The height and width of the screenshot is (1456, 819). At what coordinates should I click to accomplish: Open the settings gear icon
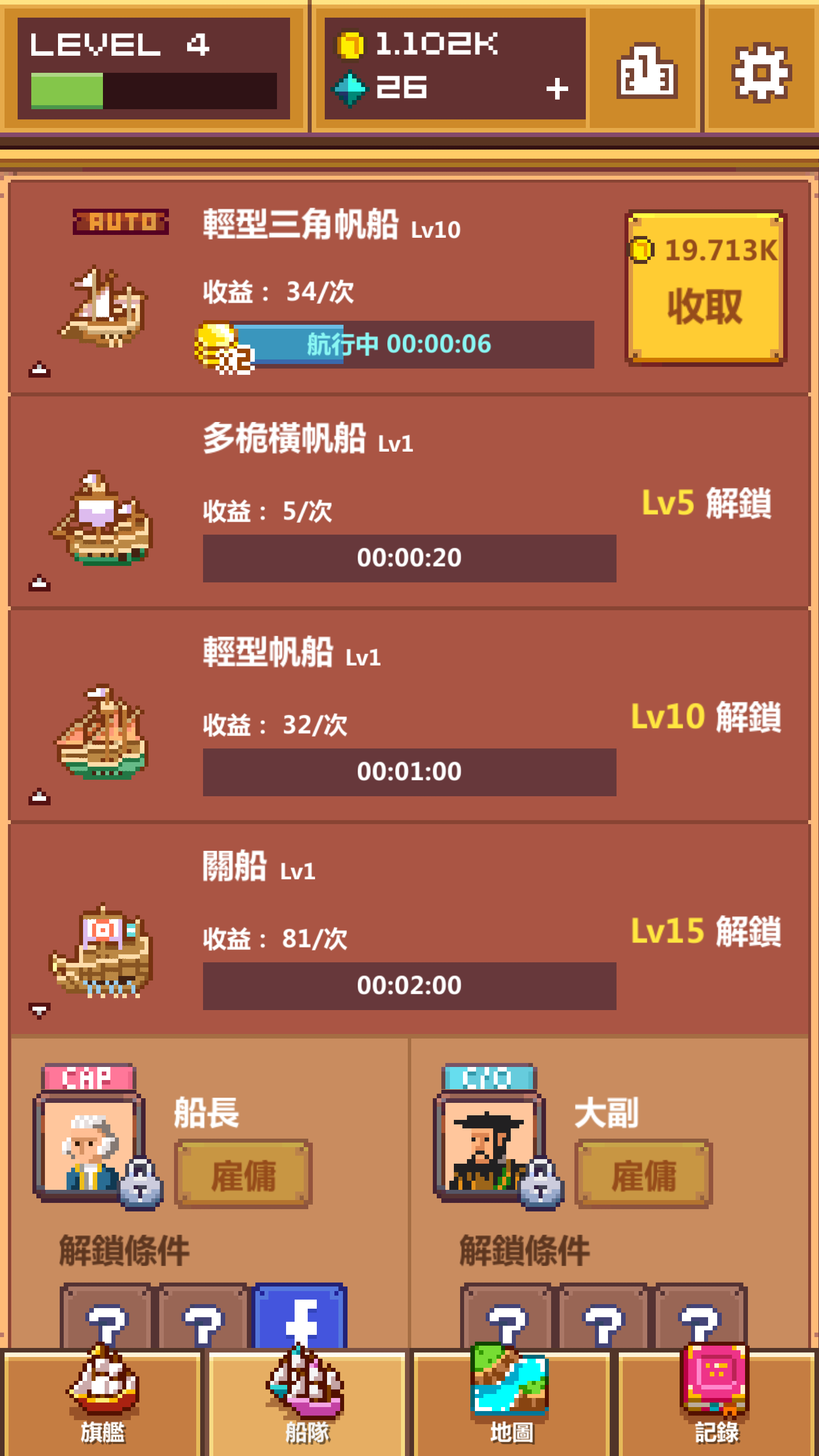[x=762, y=74]
